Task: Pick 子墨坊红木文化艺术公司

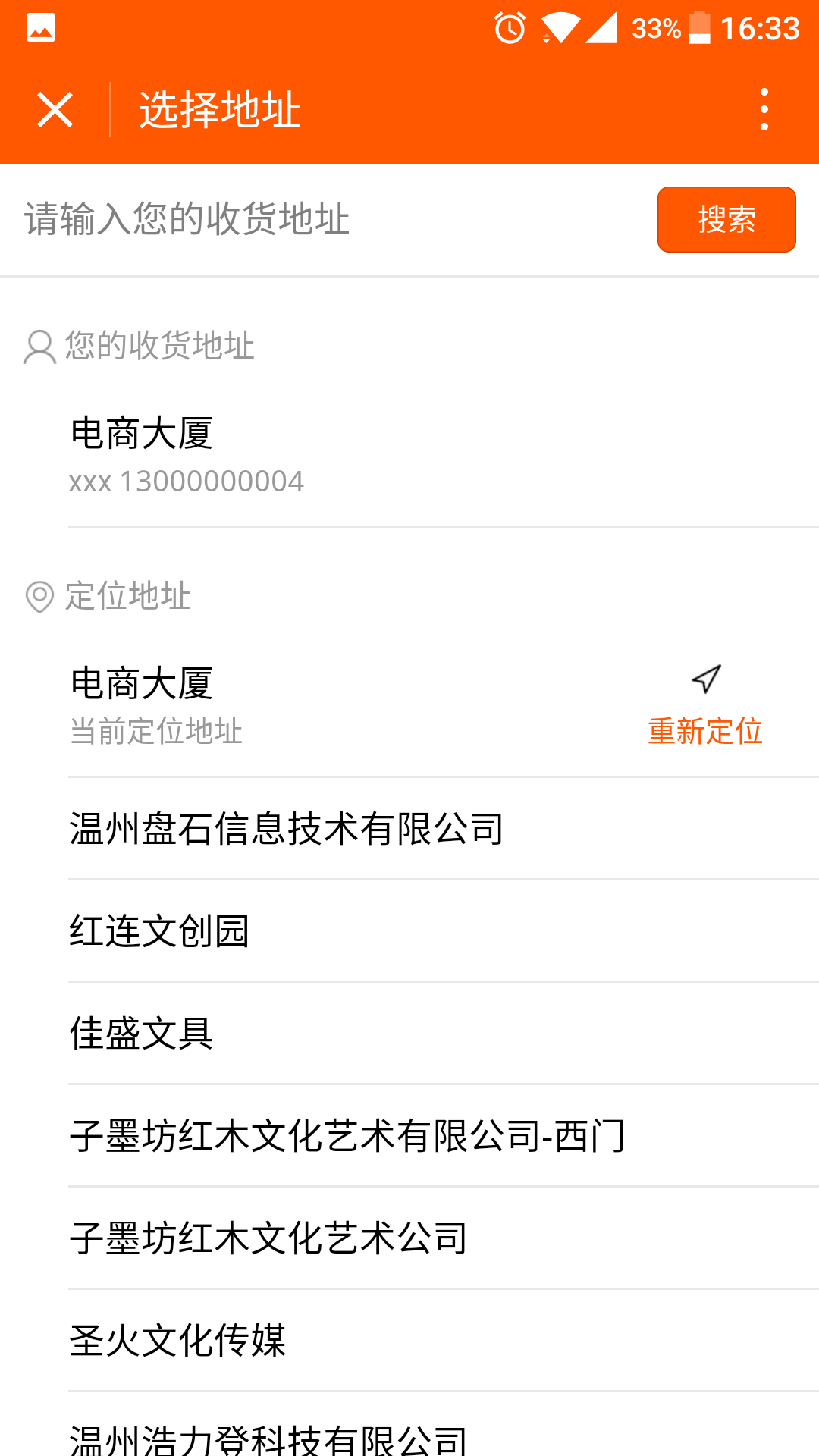Action: [x=444, y=1238]
